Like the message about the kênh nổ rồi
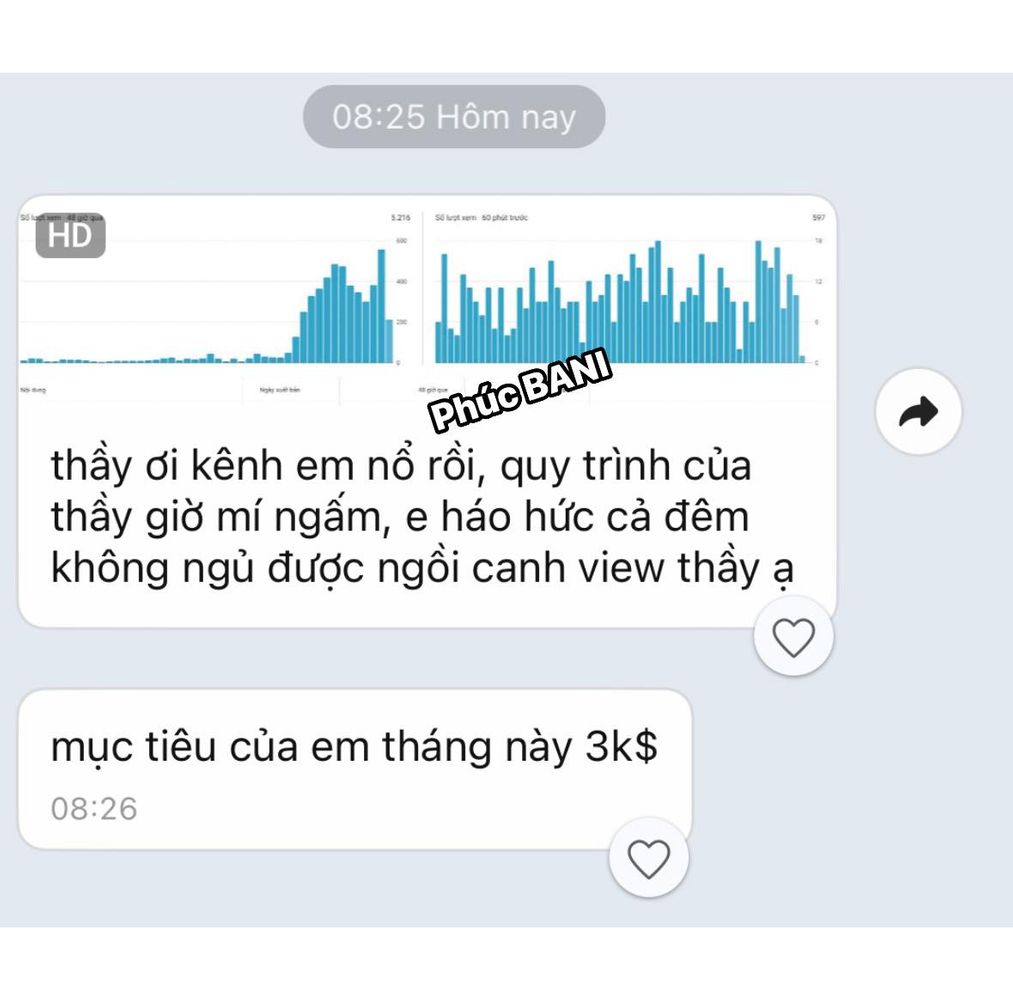The image size is (1013, 1000). (794, 638)
